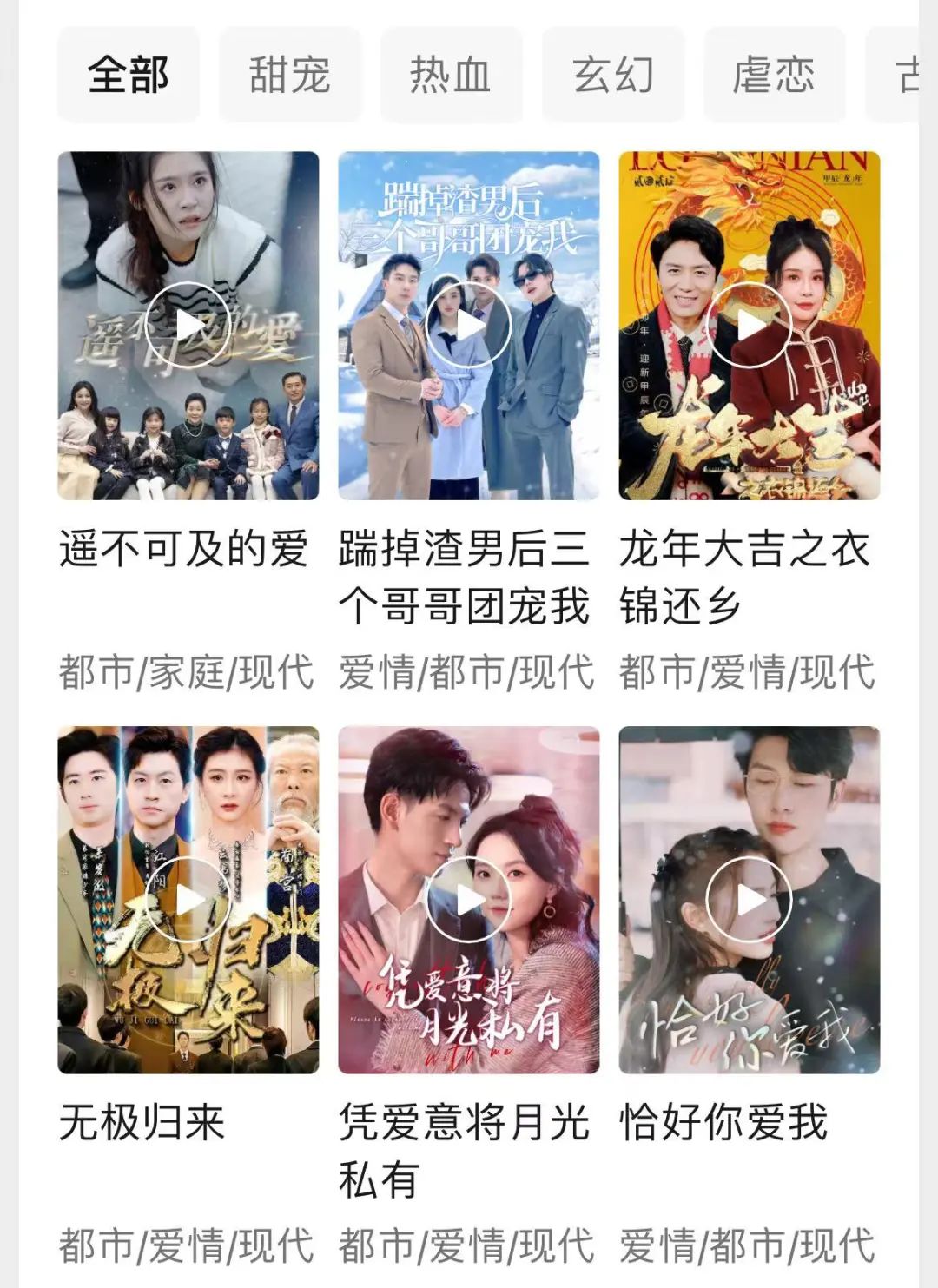Filter dramas by 虐恋
The height and width of the screenshot is (1288, 938).
pyautogui.click(x=774, y=75)
